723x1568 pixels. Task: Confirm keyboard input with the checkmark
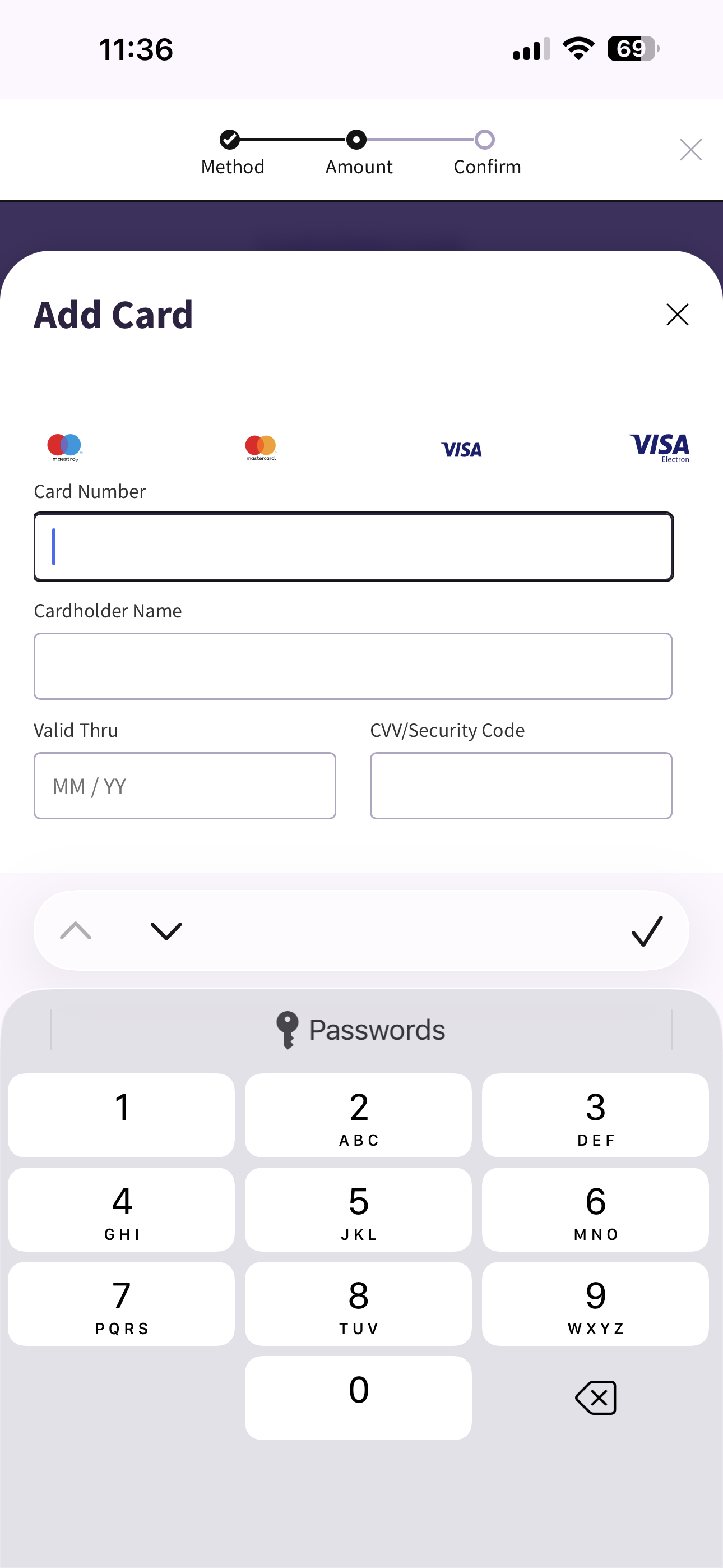point(646,931)
